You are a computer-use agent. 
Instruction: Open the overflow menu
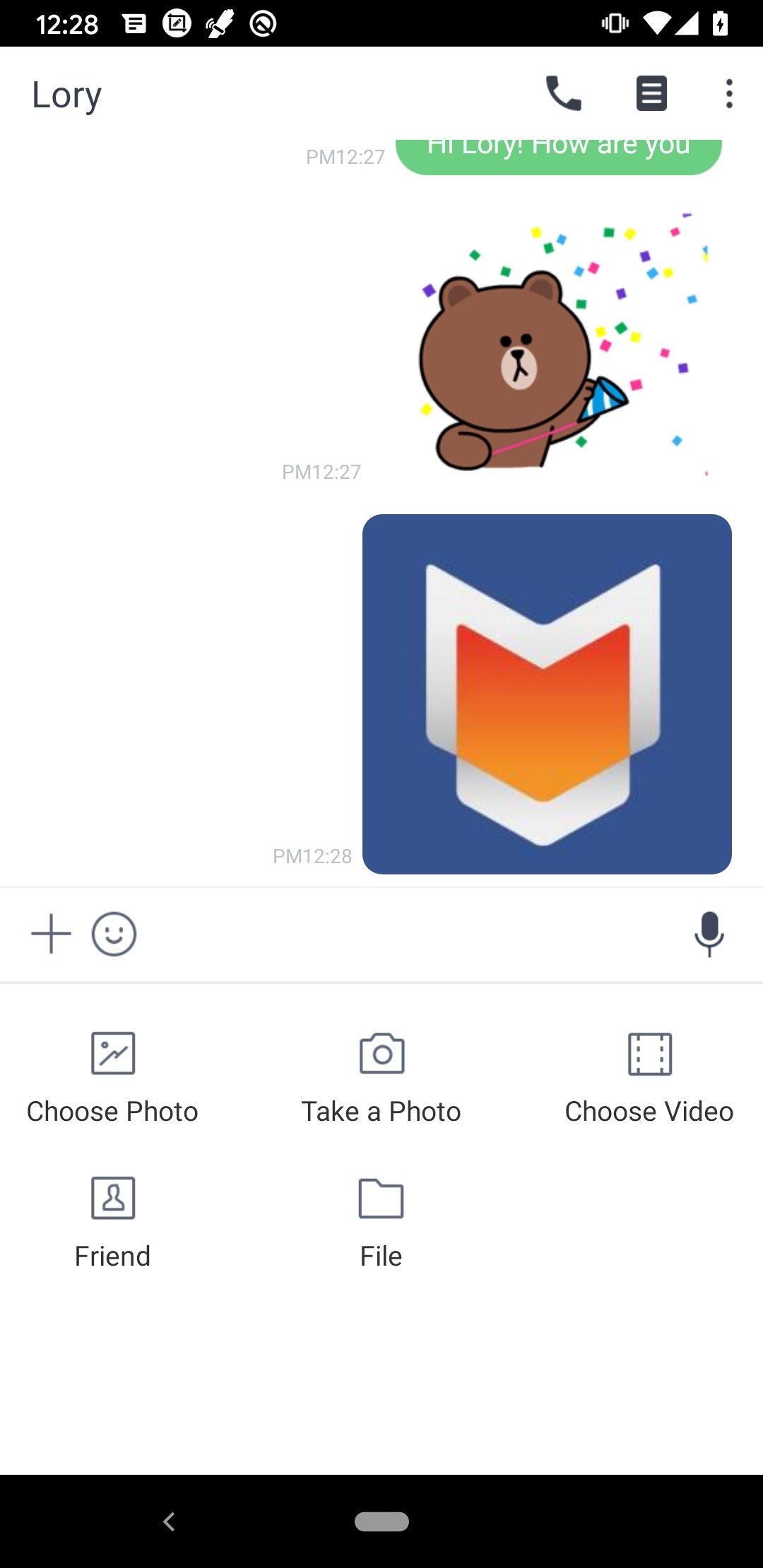(729, 93)
